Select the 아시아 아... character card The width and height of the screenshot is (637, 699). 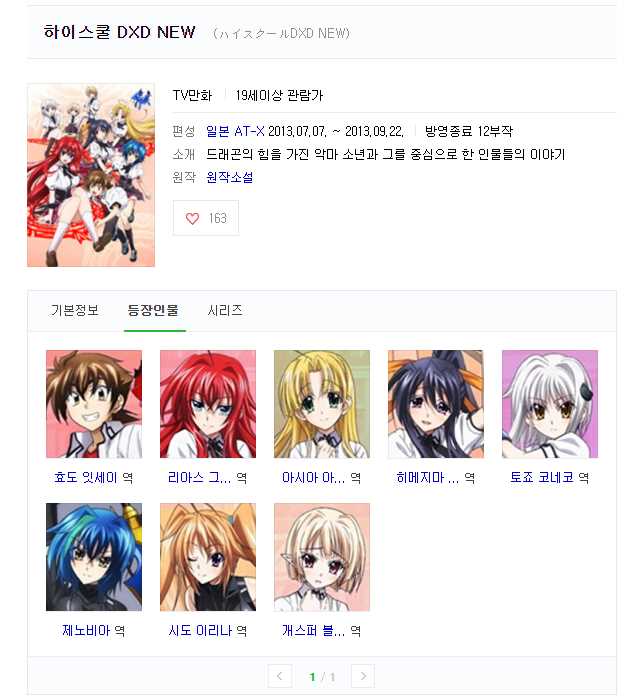[x=322, y=404]
